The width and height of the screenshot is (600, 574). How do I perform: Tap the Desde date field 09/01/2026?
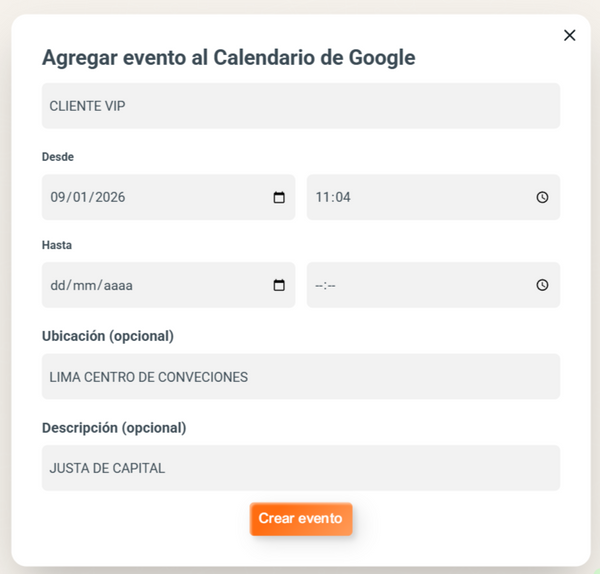pyautogui.click(x=150, y=197)
